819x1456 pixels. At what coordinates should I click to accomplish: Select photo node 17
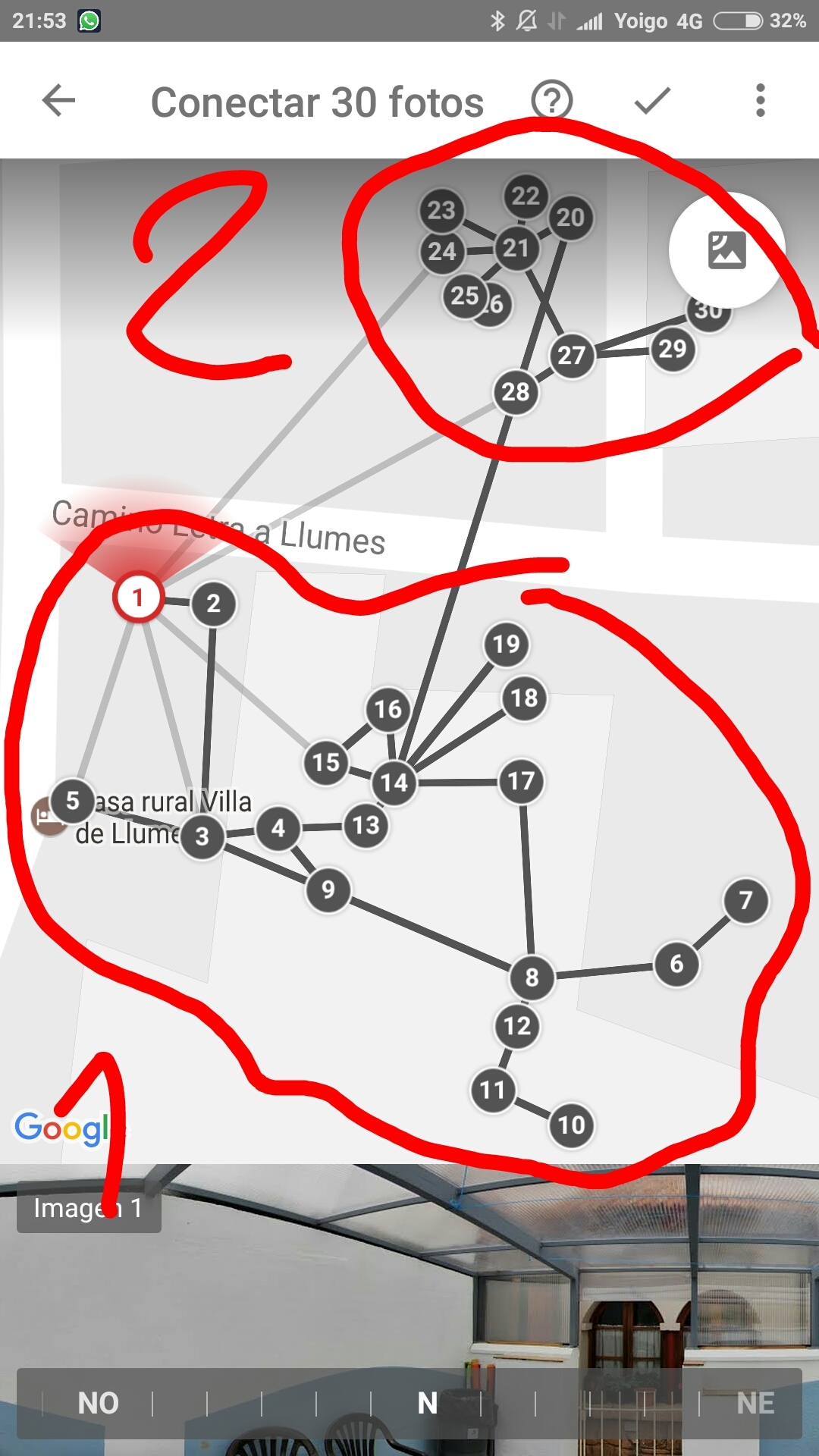point(521,781)
